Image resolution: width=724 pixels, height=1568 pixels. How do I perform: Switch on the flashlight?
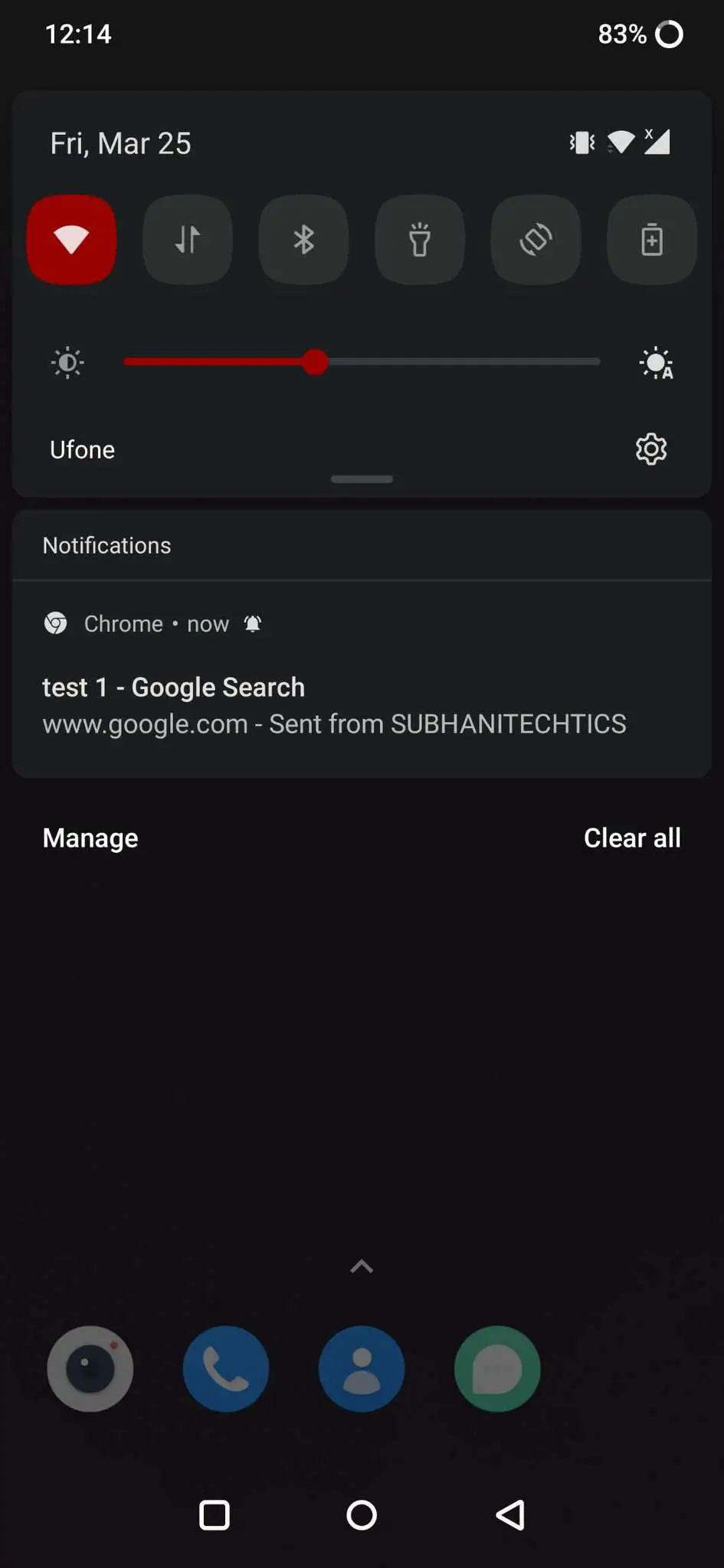click(x=420, y=240)
